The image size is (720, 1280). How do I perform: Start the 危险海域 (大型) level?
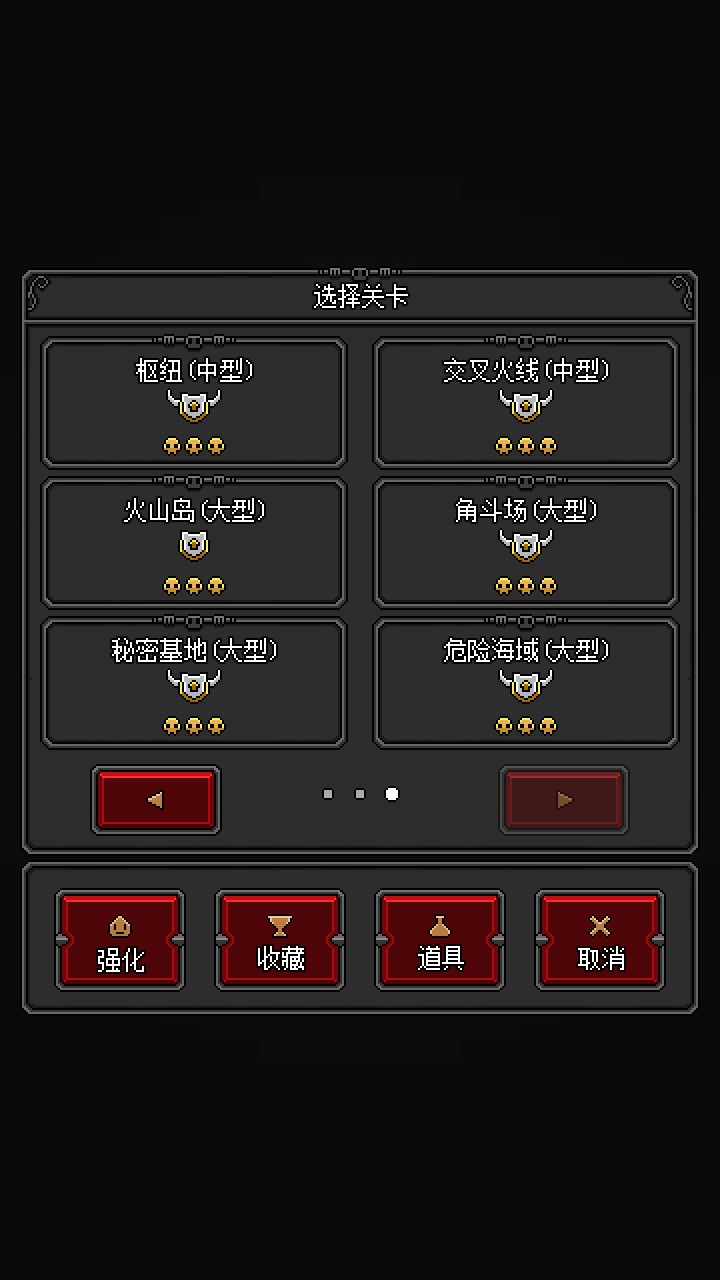(526, 683)
